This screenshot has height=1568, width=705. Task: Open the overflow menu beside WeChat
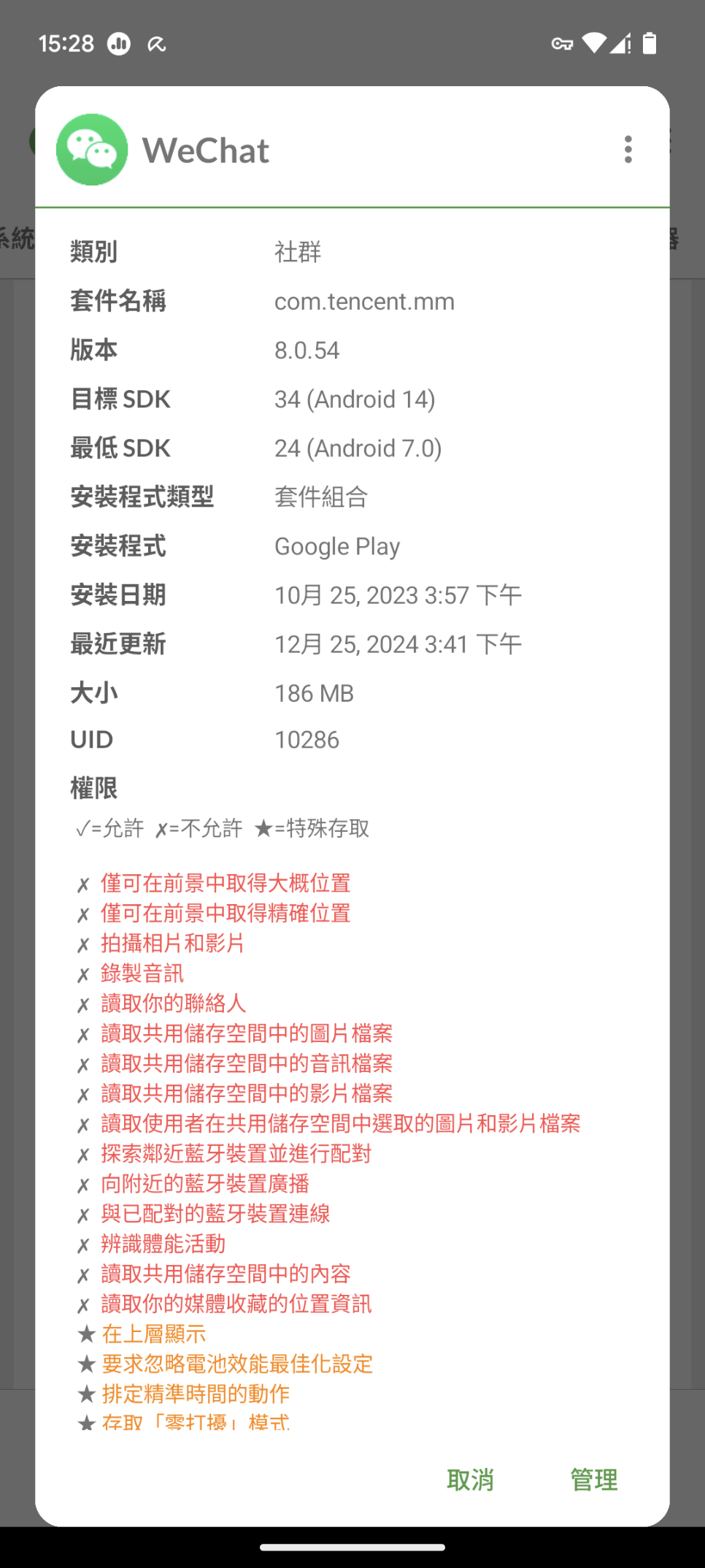point(628,150)
